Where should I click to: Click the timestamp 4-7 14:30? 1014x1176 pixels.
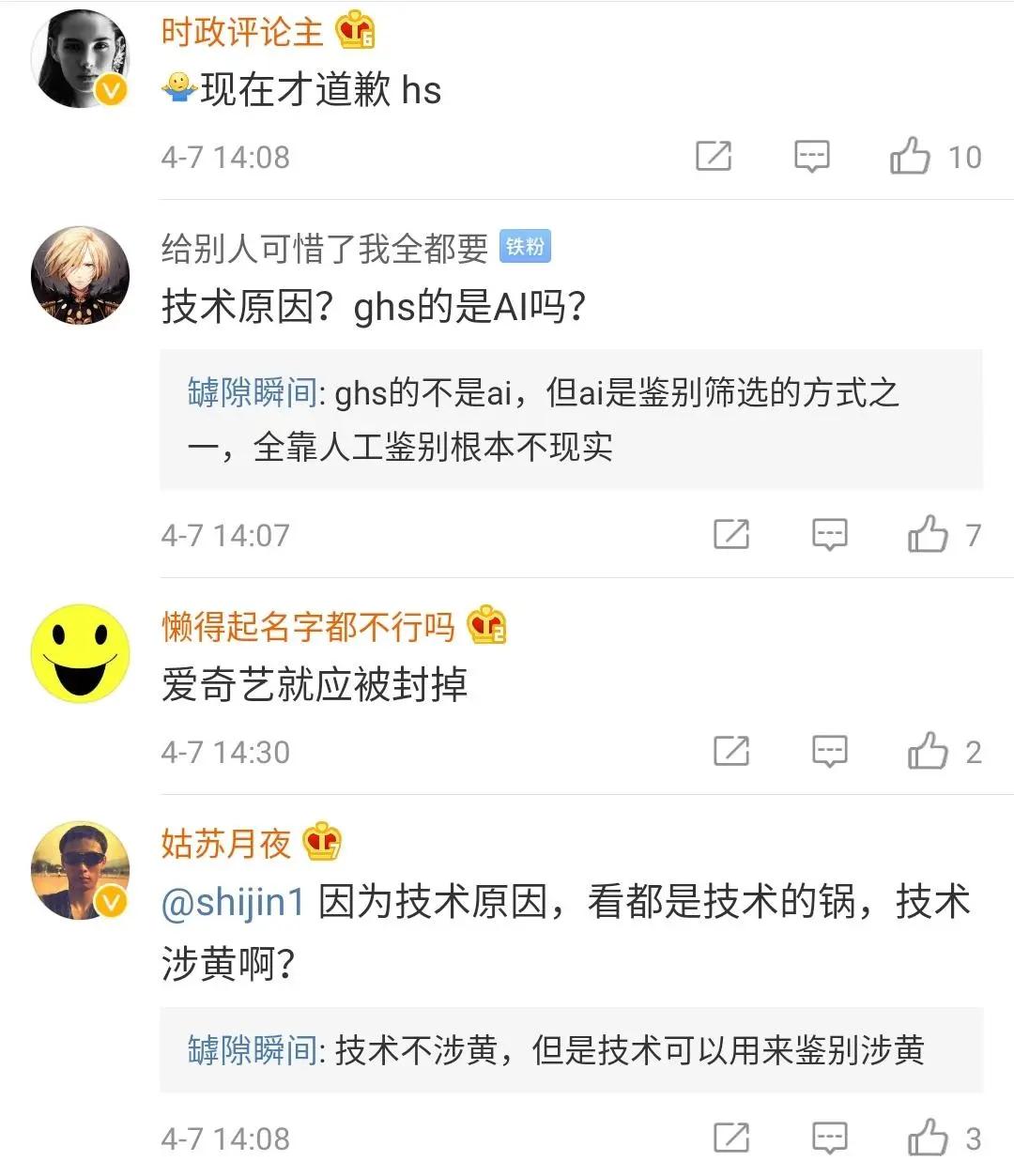(x=225, y=751)
